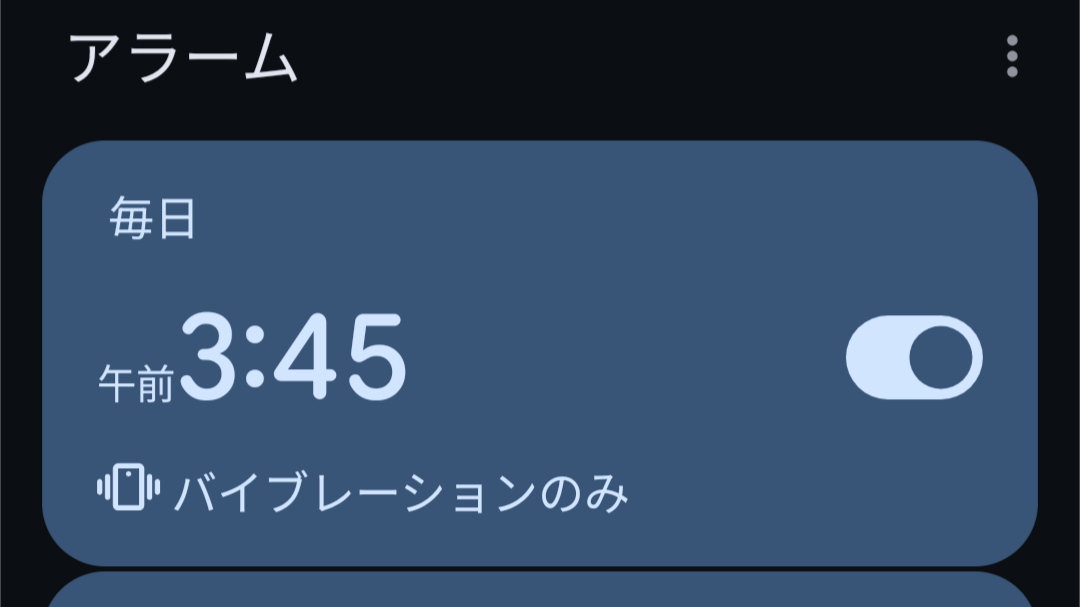Open the overflow menu in the alarm header

(x=1012, y=57)
